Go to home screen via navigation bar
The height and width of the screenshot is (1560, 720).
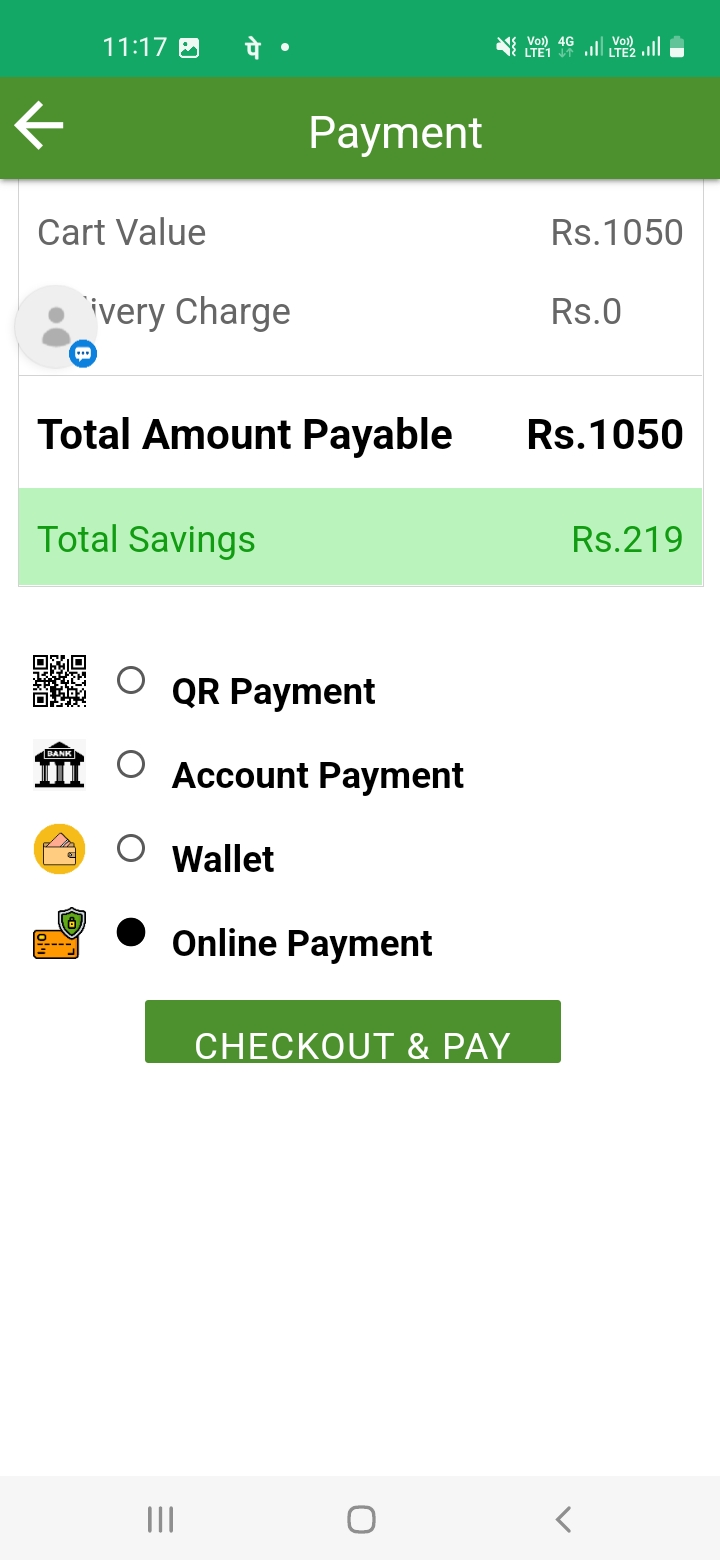[x=361, y=1520]
